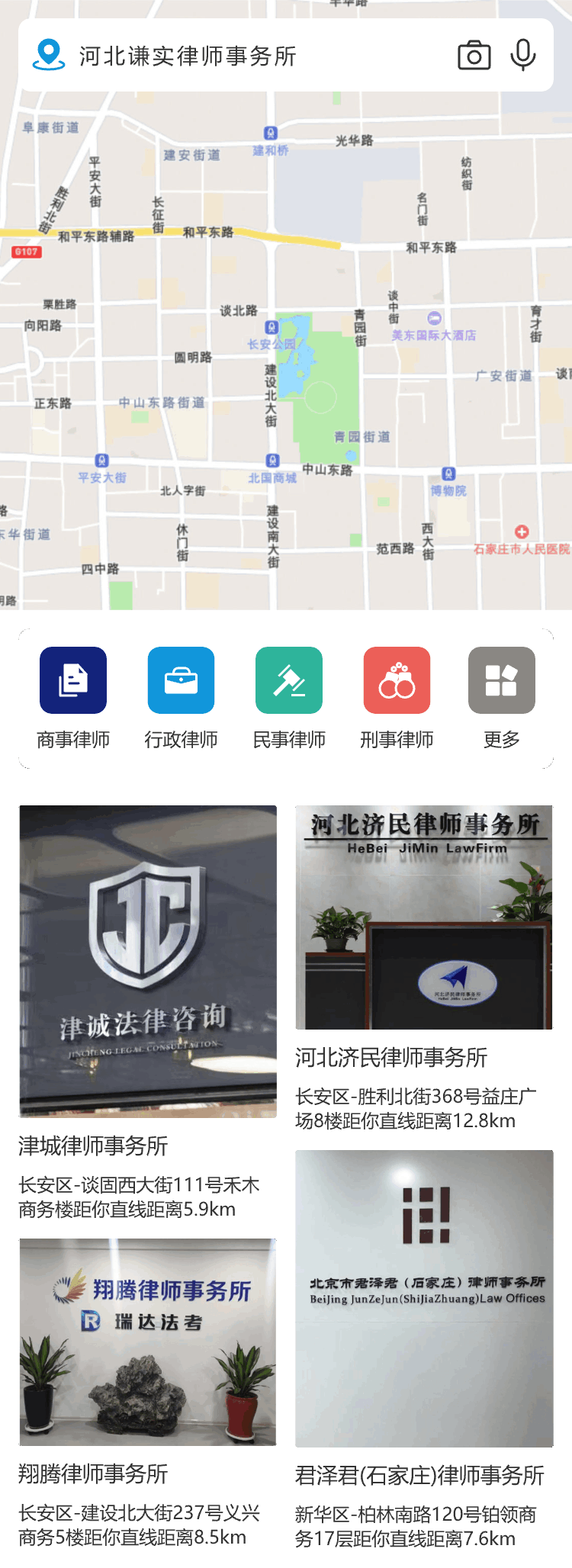The image size is (572, 1568).
Task: Open the camera search icon
Action: click(474, 56)
